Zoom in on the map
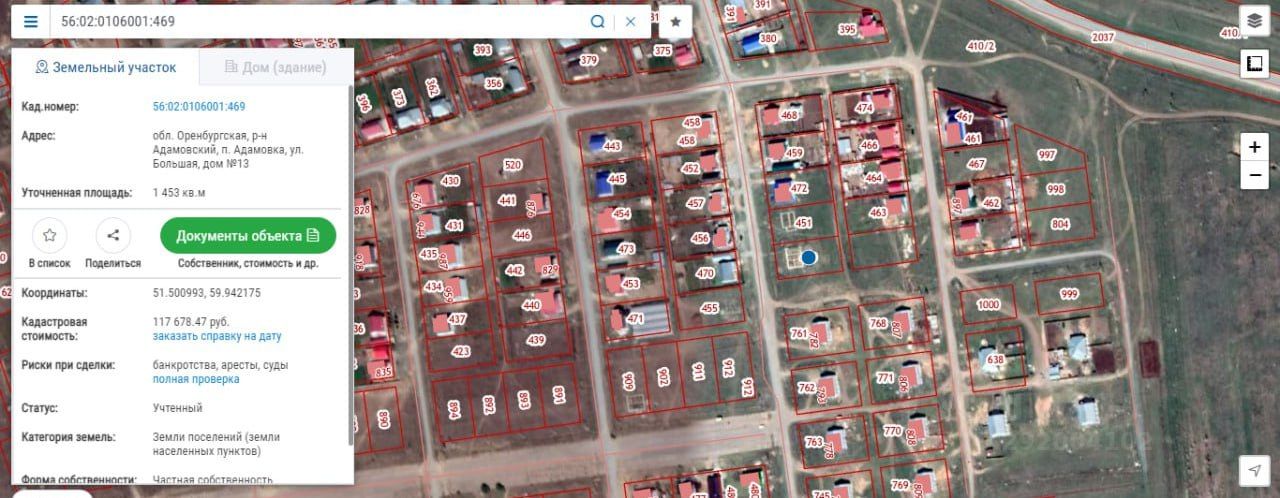The height and width of the screenshot is (498, 1280). point(1254,147)
